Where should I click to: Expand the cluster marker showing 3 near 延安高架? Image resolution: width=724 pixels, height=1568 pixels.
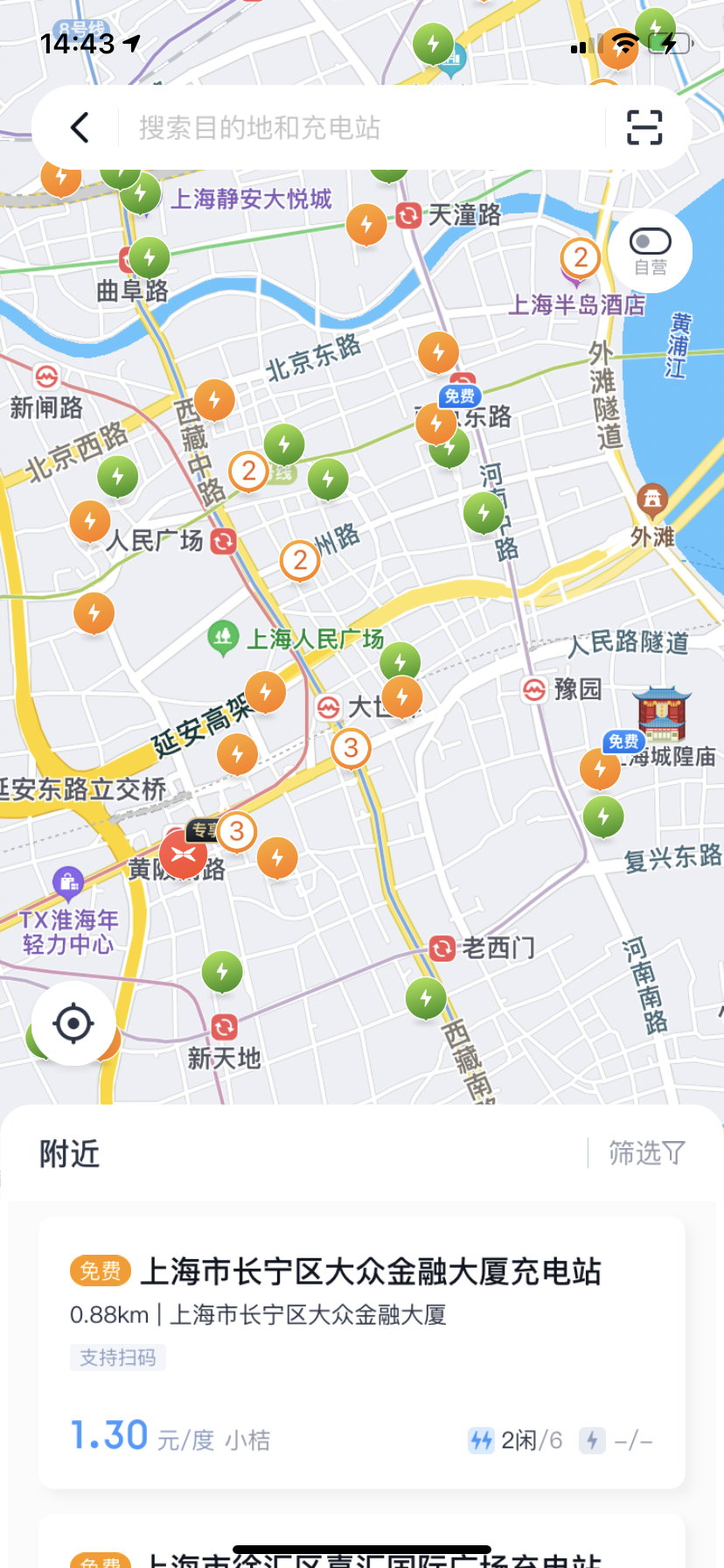point(351,749)
